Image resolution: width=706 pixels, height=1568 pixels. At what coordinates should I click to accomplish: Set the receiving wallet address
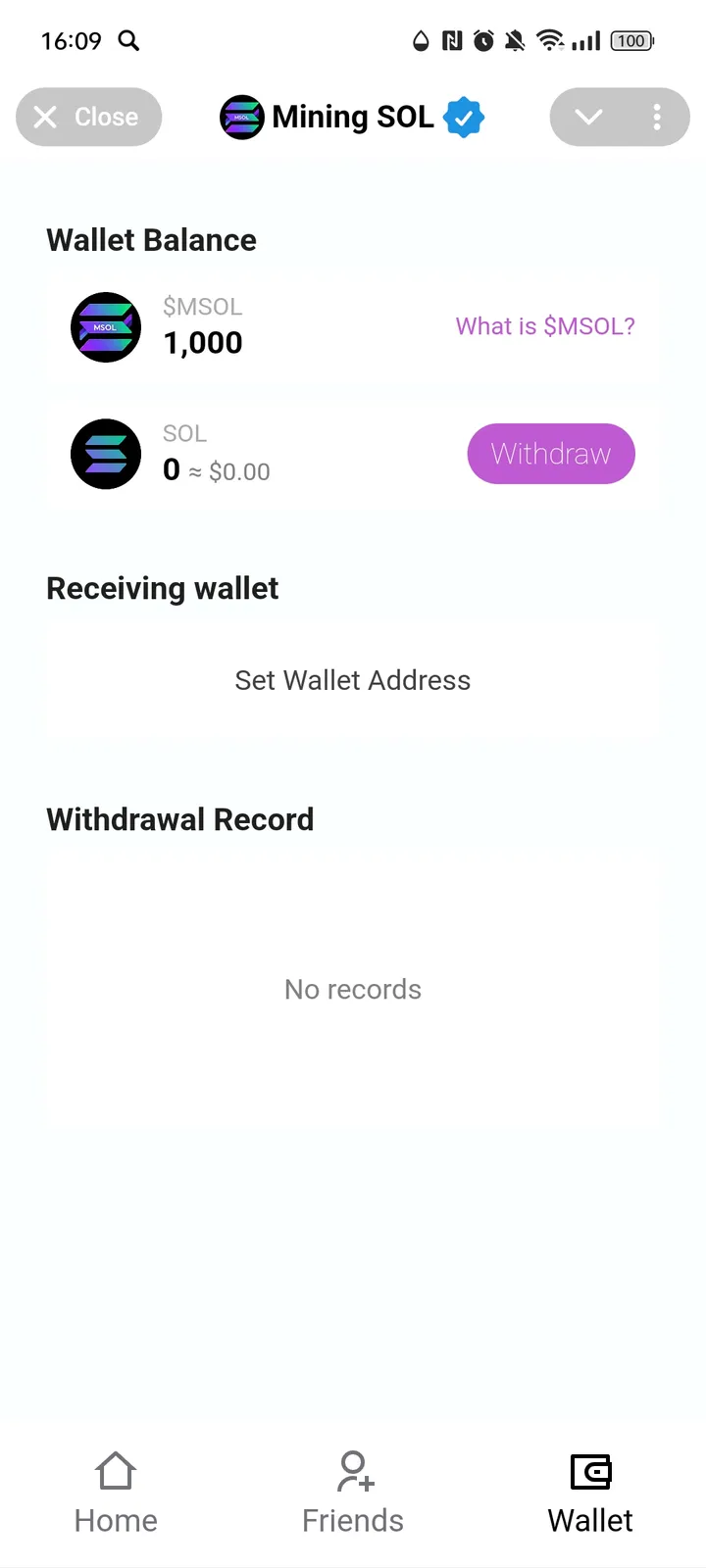(353, 680)
